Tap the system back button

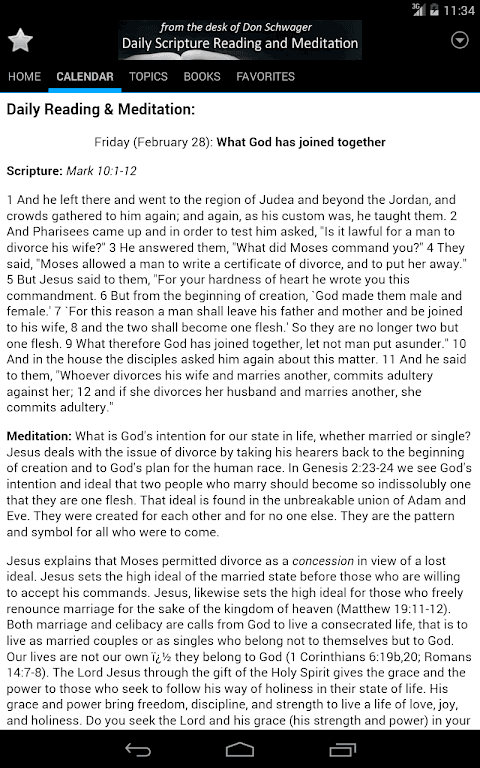[138, 749]
